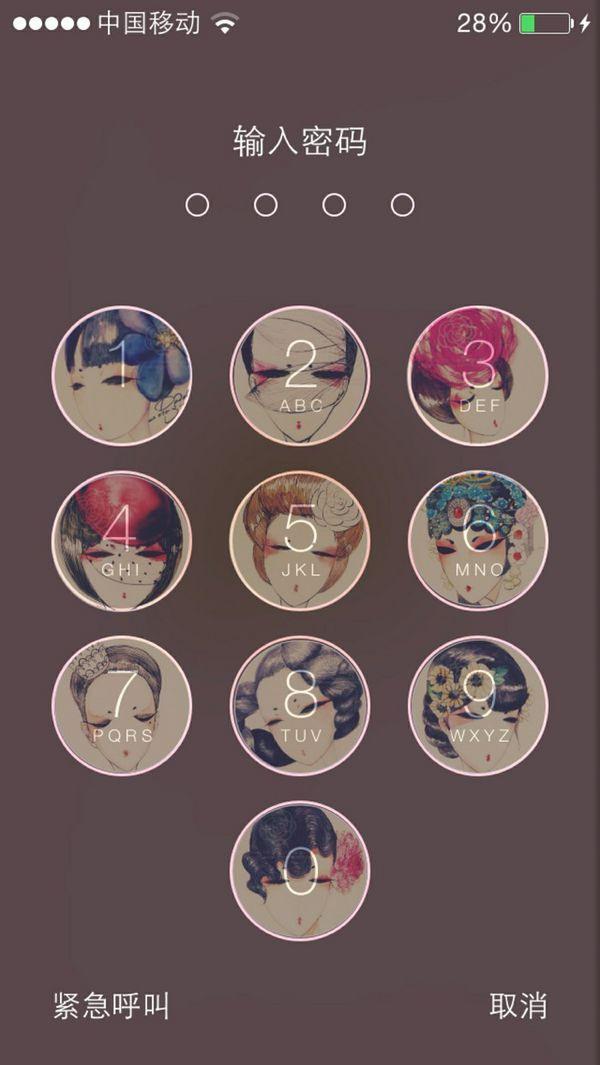The height and width of the screenshot is (1065, 600).
Task: Enter digit 2 (ABC) key
Action: click(300, 376)
